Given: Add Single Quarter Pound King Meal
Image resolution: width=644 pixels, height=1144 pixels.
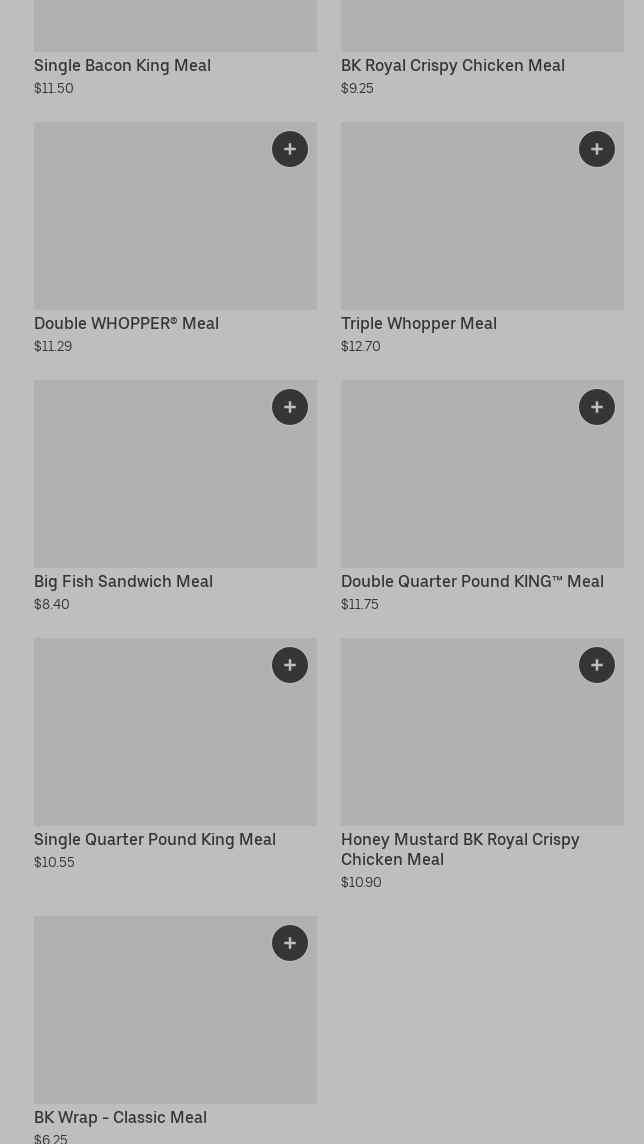Looking at the screenshot, I should click(x=290, y=665).
